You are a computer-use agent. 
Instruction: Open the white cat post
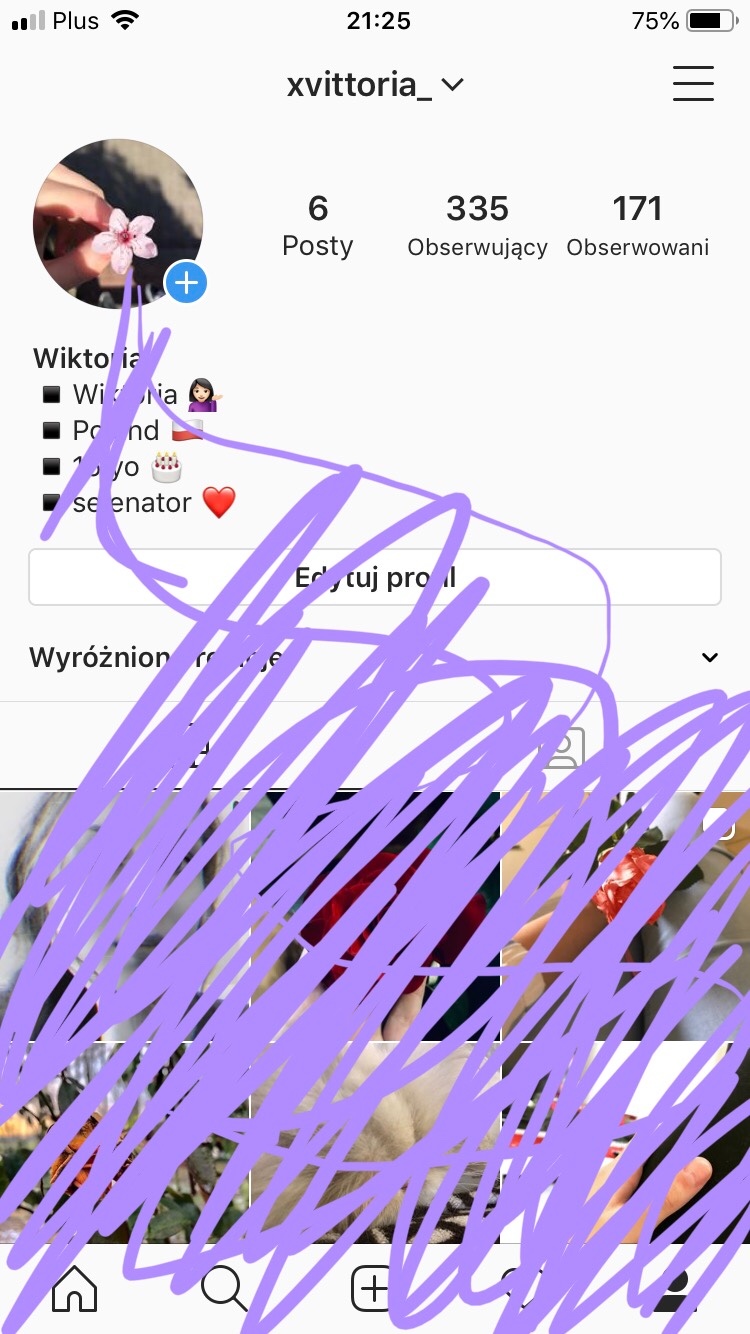[x=375, y=1140]
